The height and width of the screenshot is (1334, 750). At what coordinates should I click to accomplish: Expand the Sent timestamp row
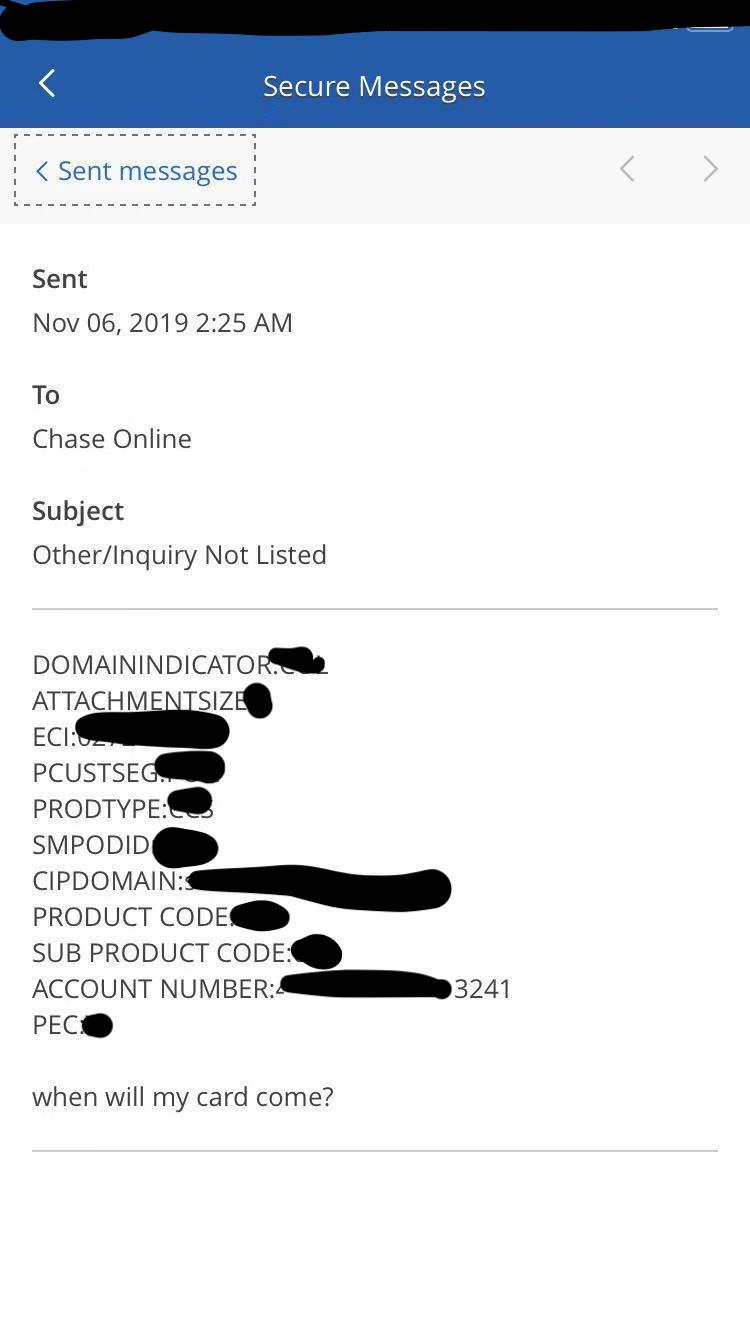(60, 278)
